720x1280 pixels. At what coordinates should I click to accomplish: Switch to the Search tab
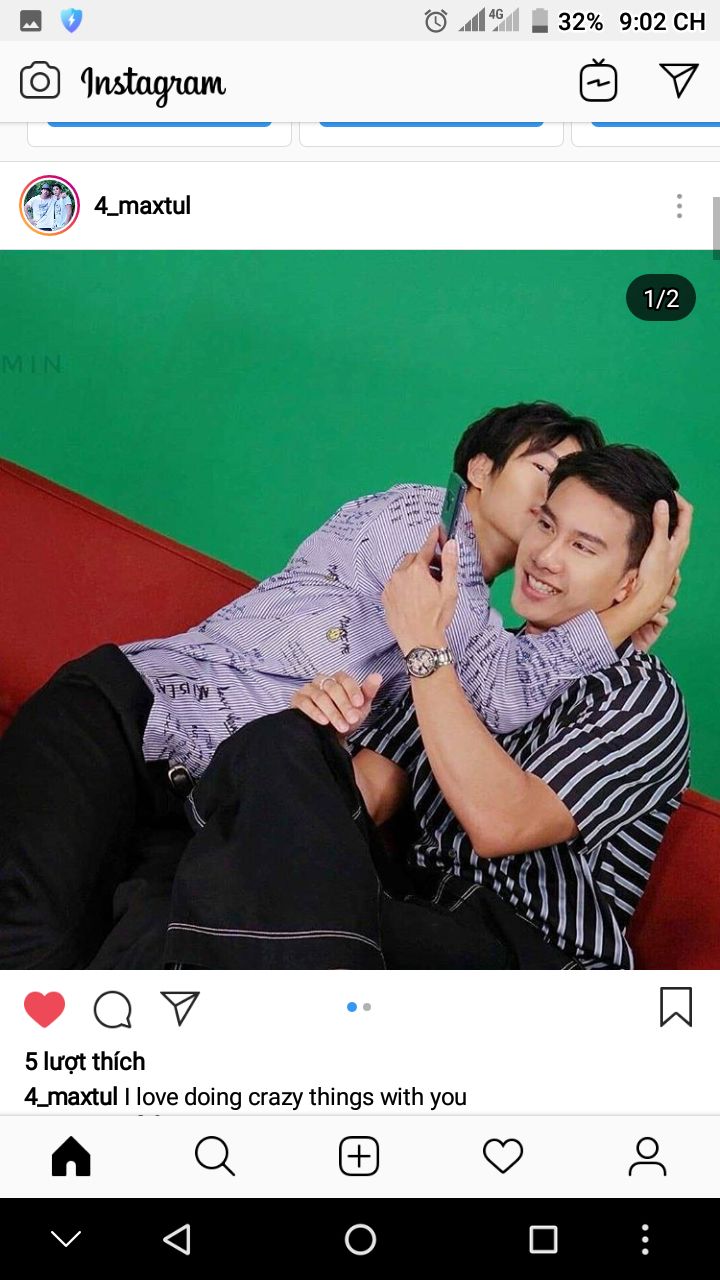point(215,1157)
